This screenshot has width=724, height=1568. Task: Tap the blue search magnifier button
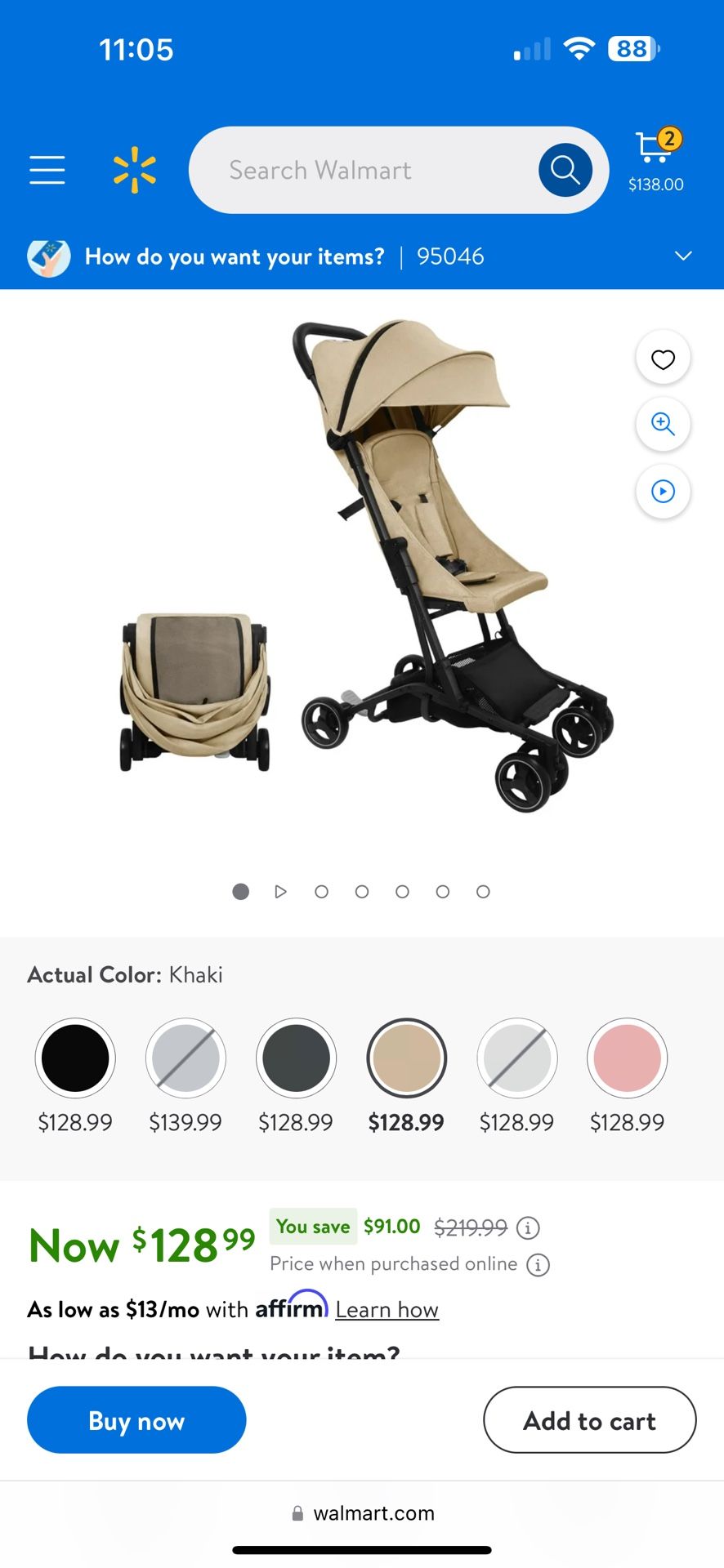[565, 170]
